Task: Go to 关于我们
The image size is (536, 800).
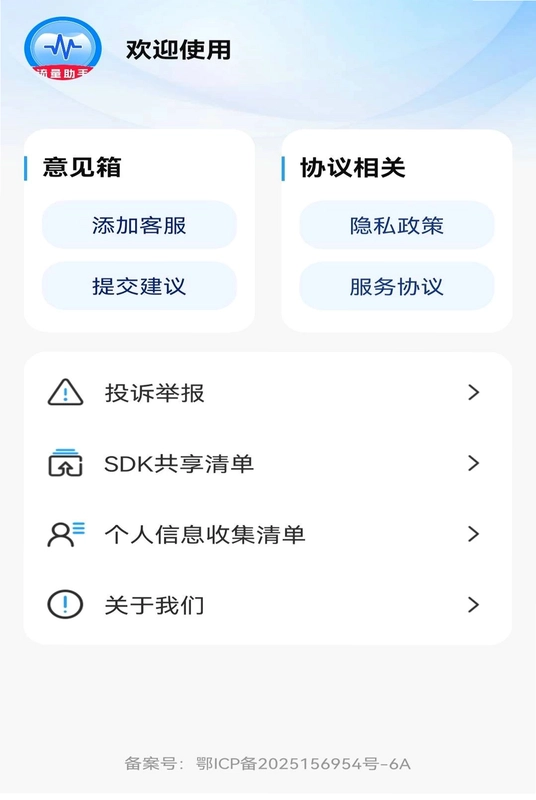Action: pos(268,605)
